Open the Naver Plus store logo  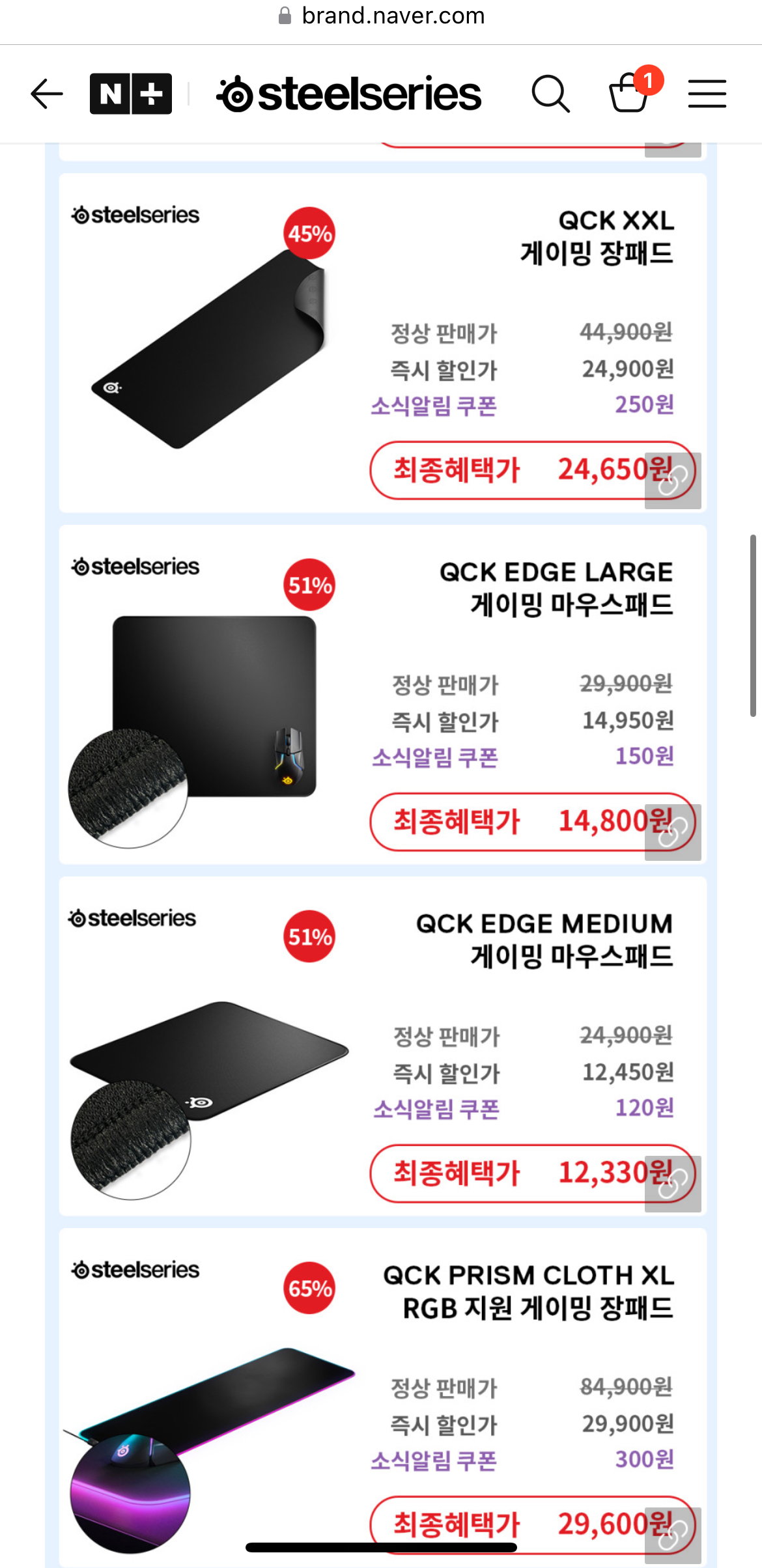click(131, 94)
